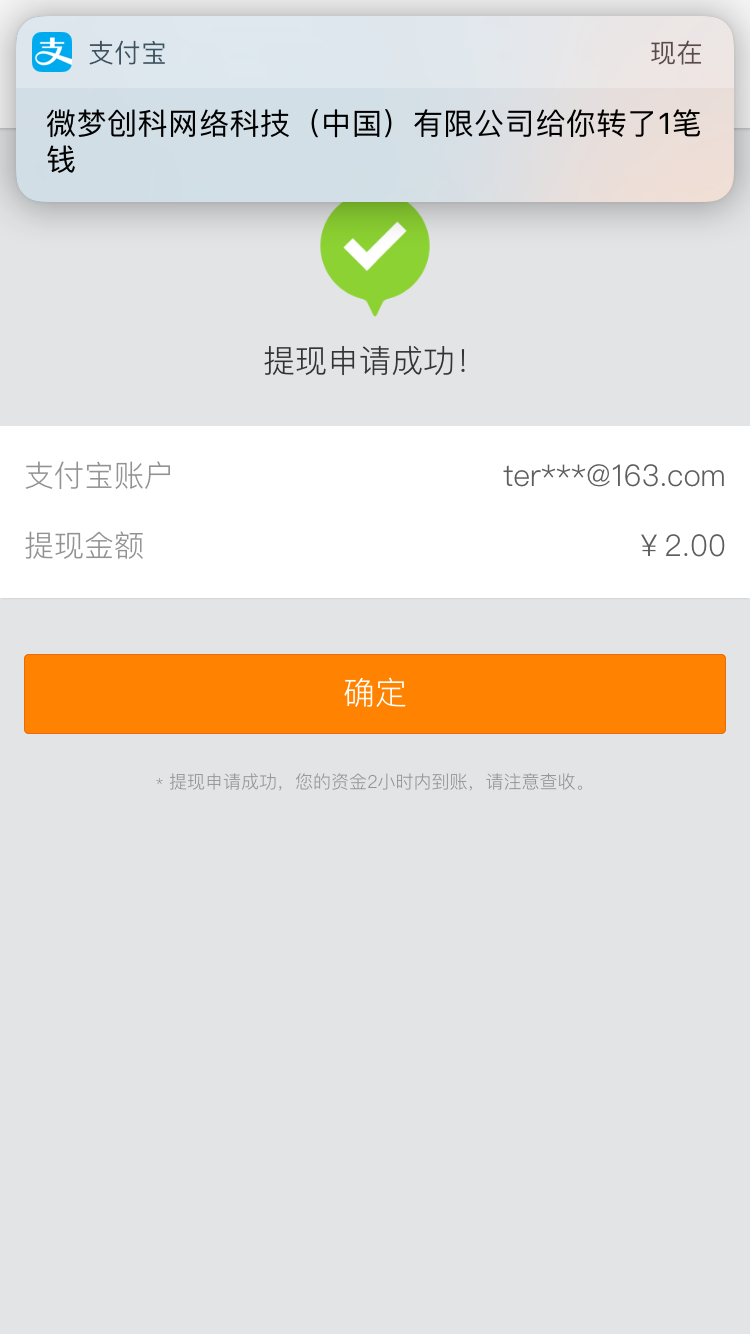Tap the asterisk before the footnote text

[x=159, y=783]
